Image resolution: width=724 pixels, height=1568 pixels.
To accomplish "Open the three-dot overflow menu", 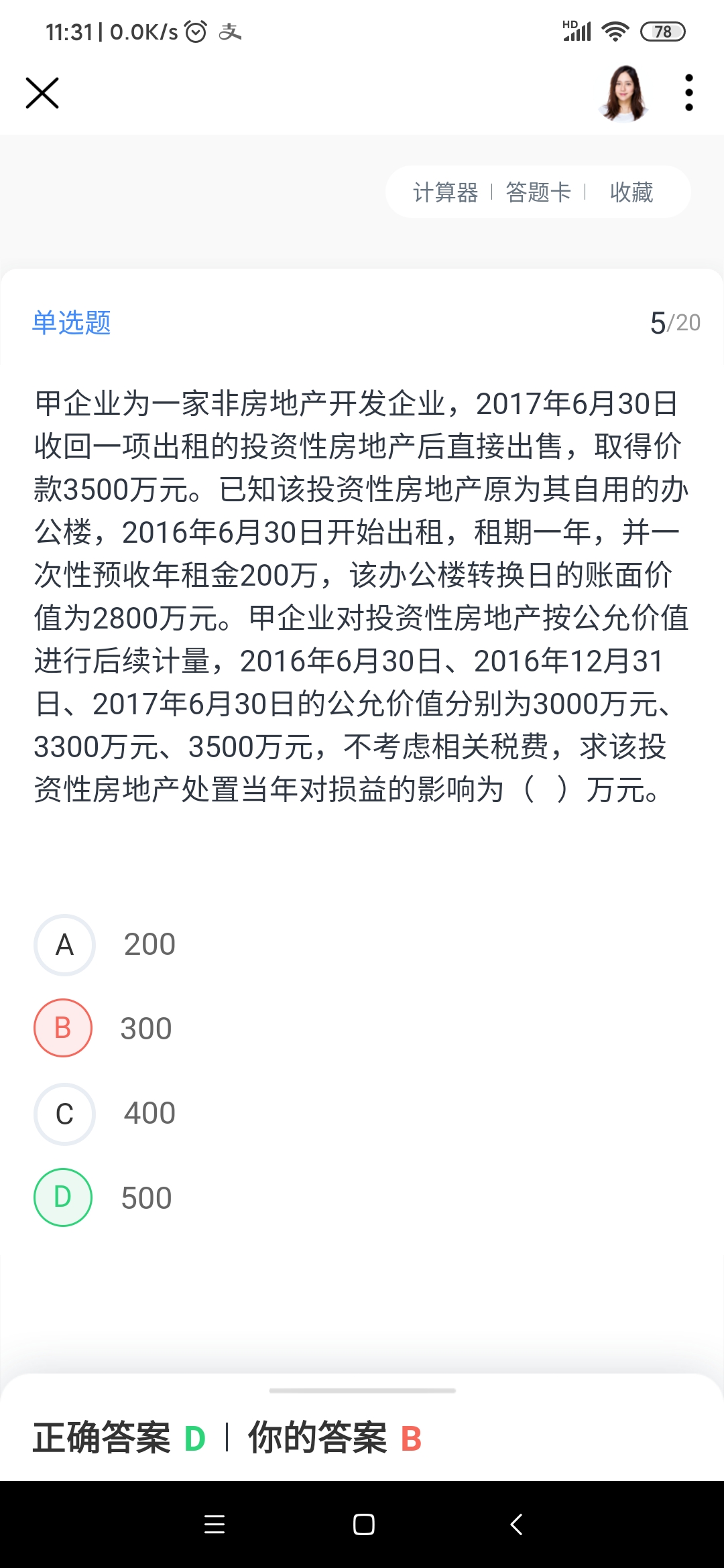I will (688, 92).
